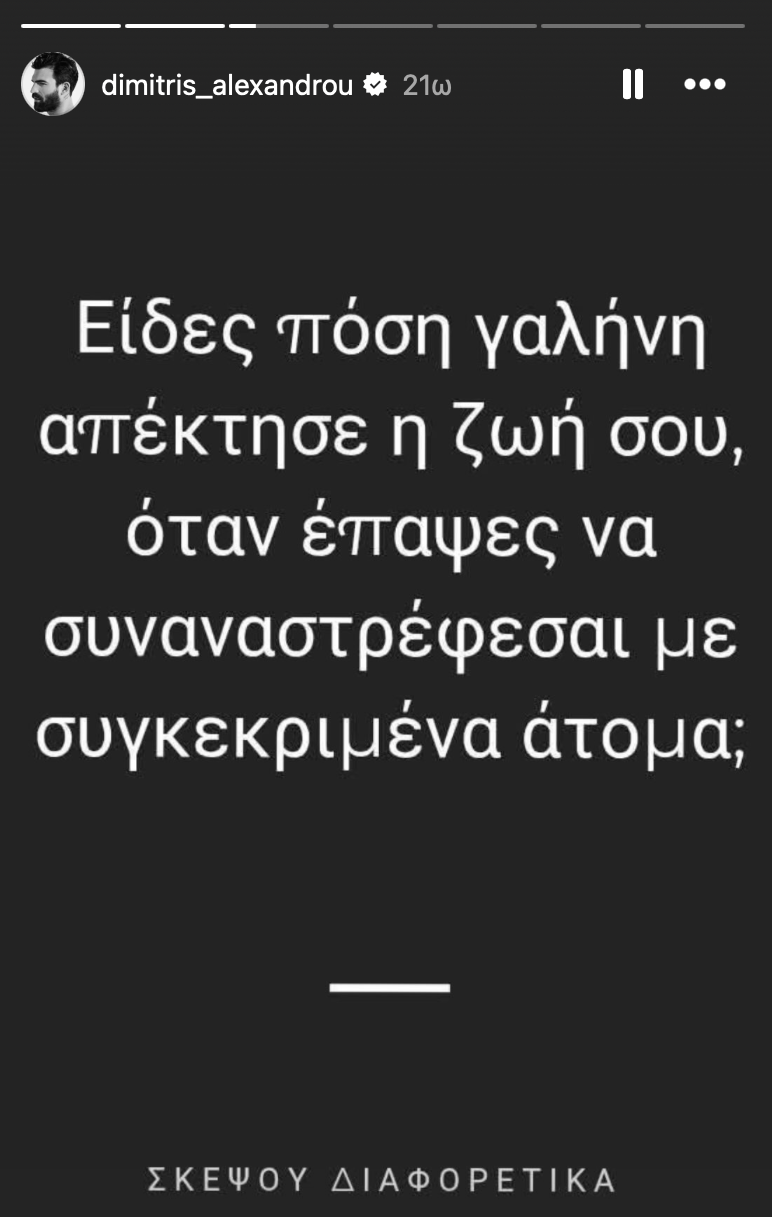Screen dimensions: 772x1217
Task: Tap the dimitris_alexandrou username
Action: [227, 86]
